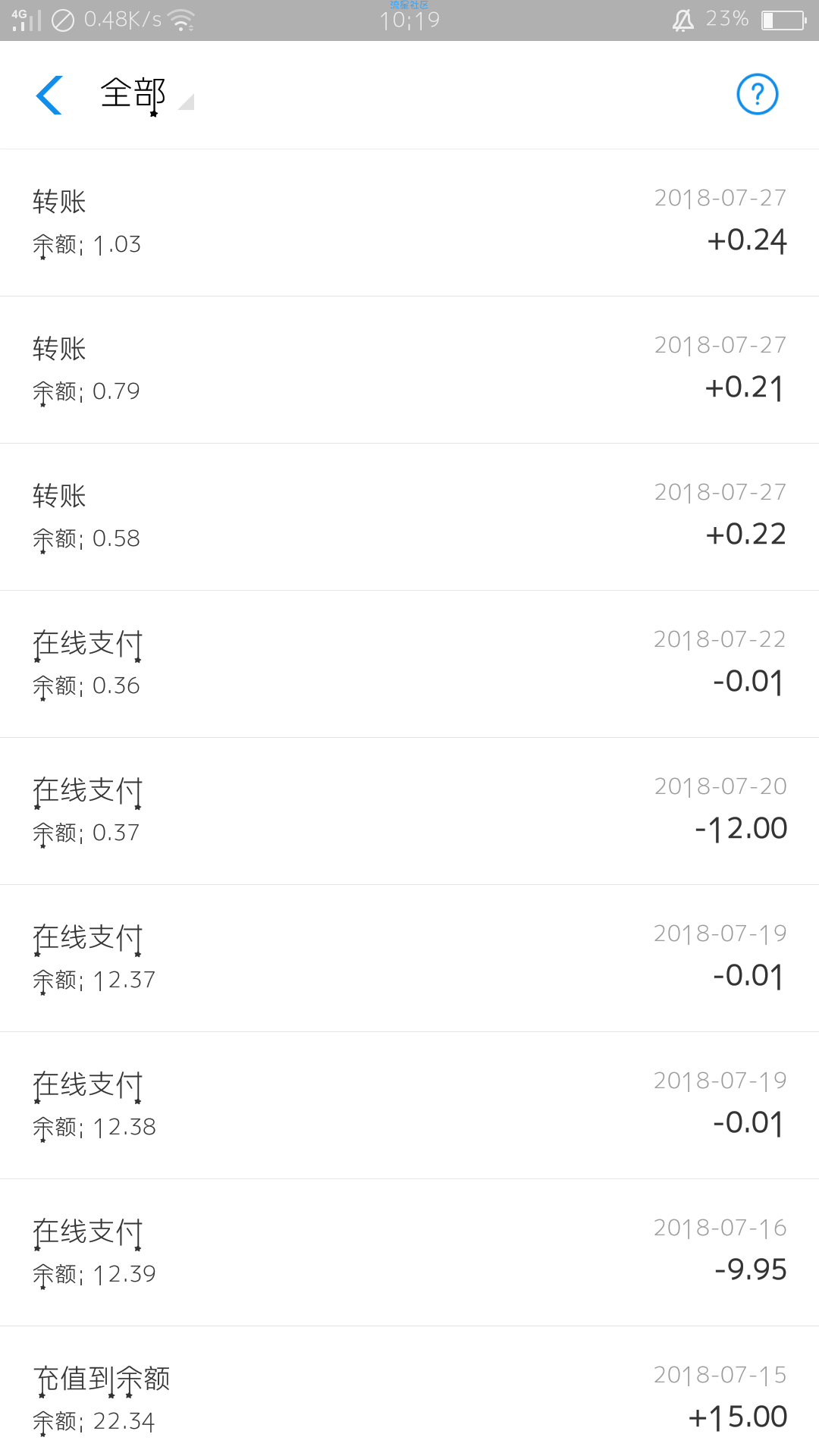Open the help question mark icon
Viewport: 819px width, 1456px height.
coord(758,95)
